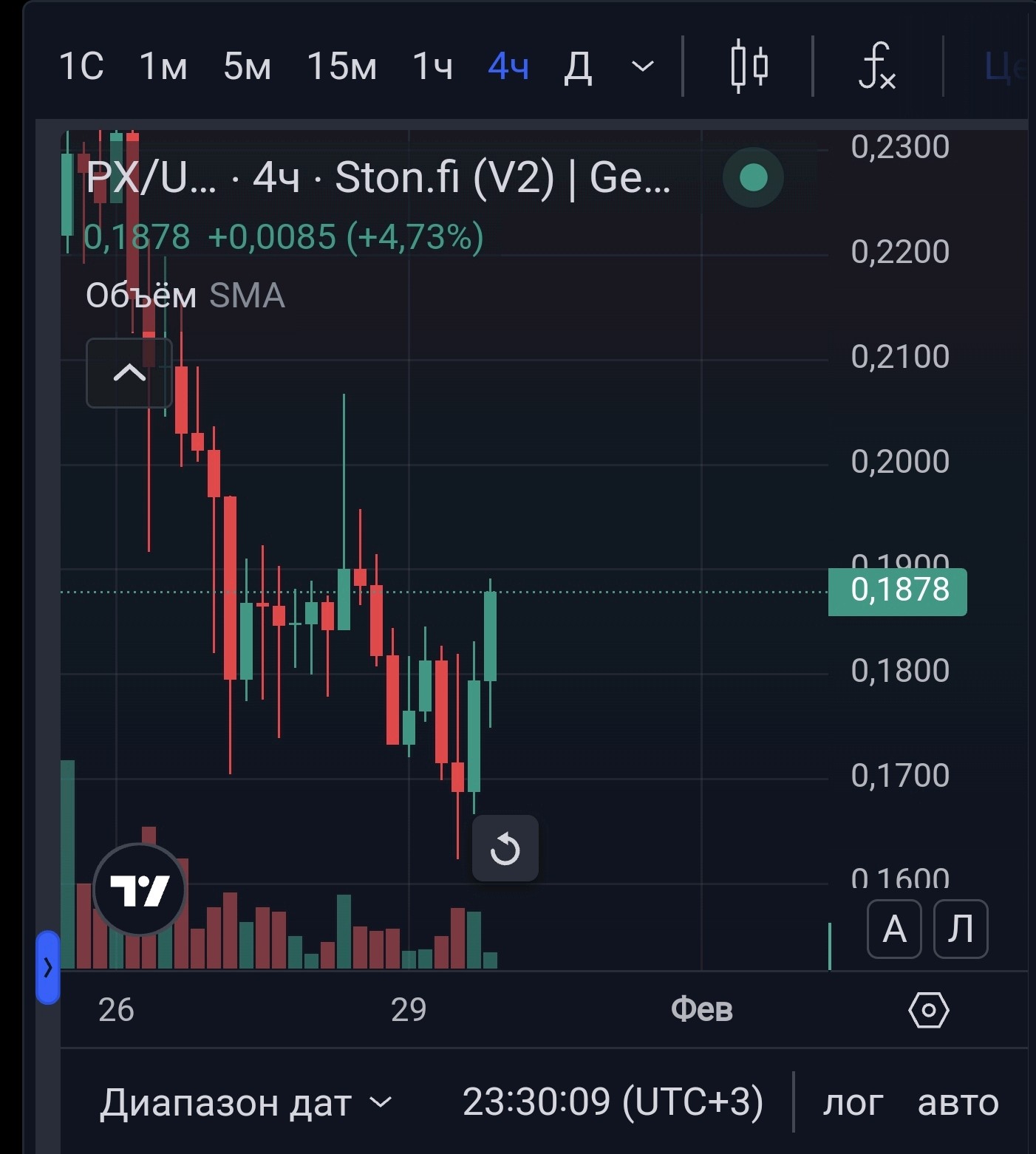1036x1154 pixels.
Task: Reset the chart view
Action: point(505,848)
